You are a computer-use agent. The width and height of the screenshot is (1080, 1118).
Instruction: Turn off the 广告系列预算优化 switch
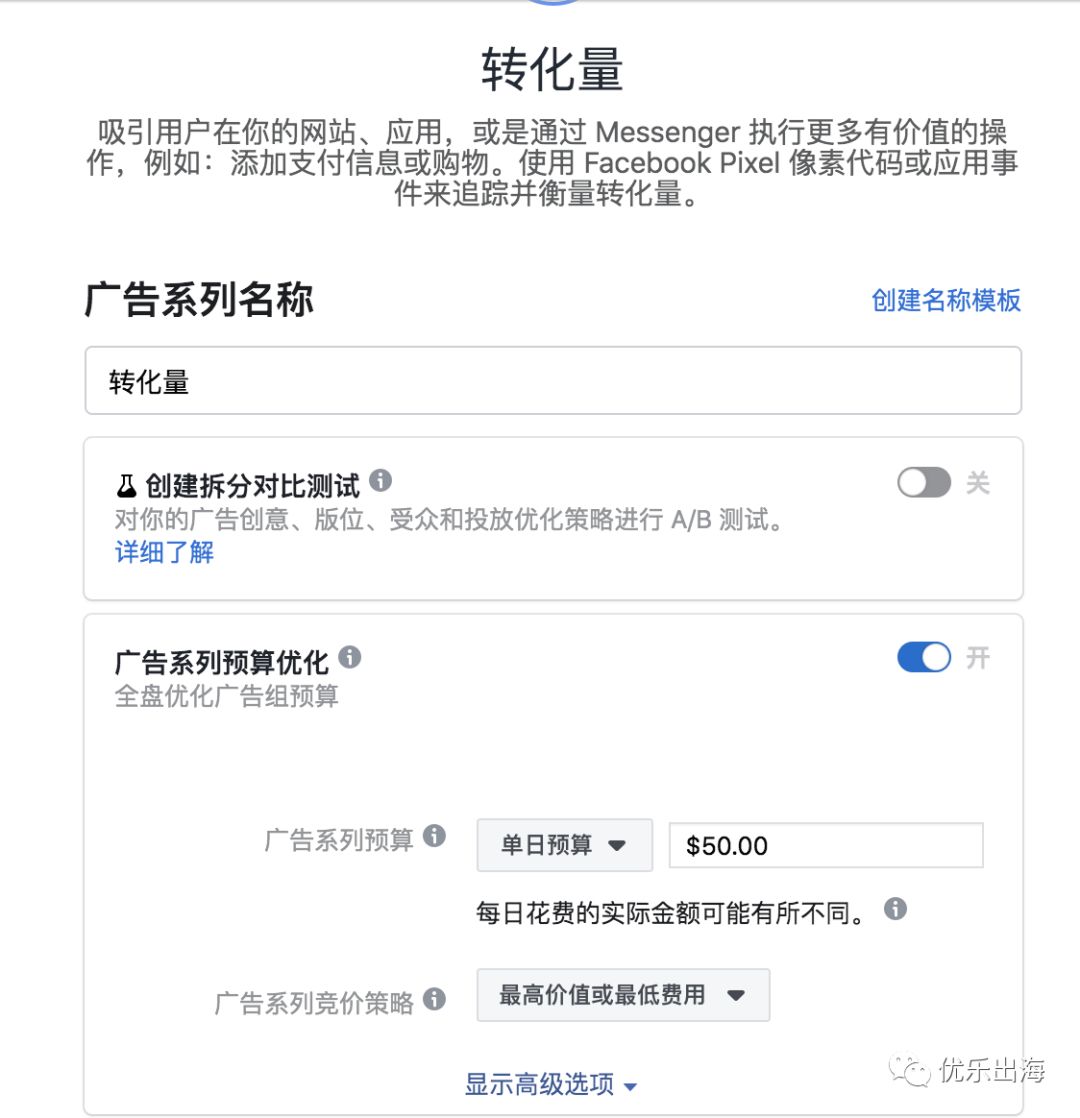pyautogui.click(x=924, y=658)
